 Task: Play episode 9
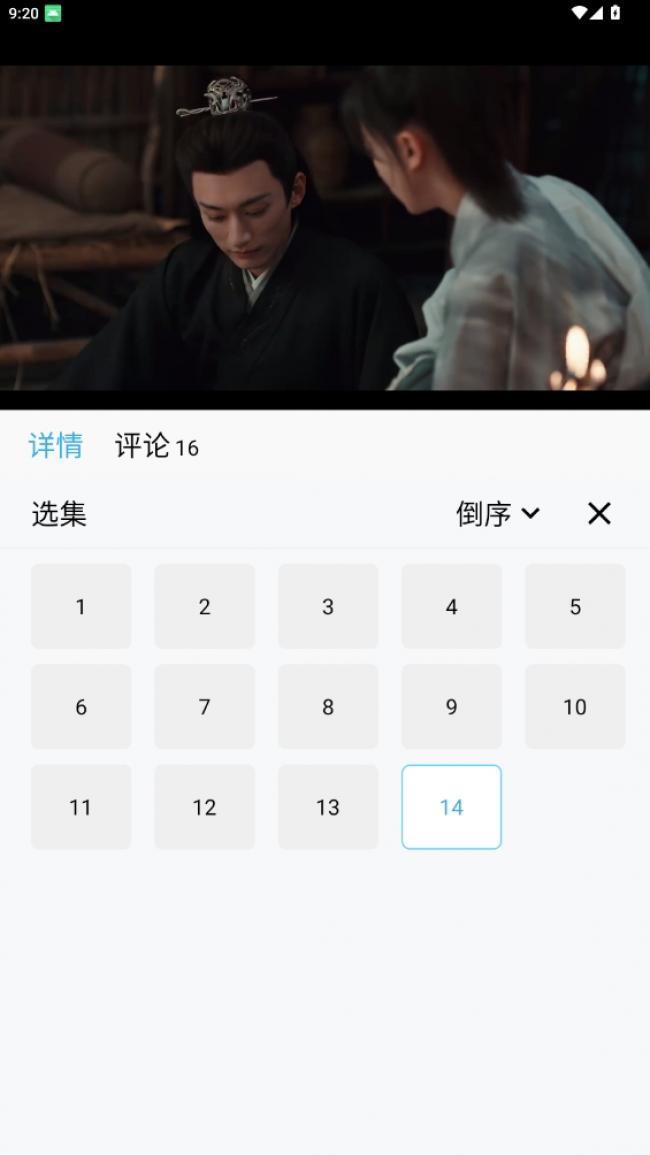tap(452, 706)
